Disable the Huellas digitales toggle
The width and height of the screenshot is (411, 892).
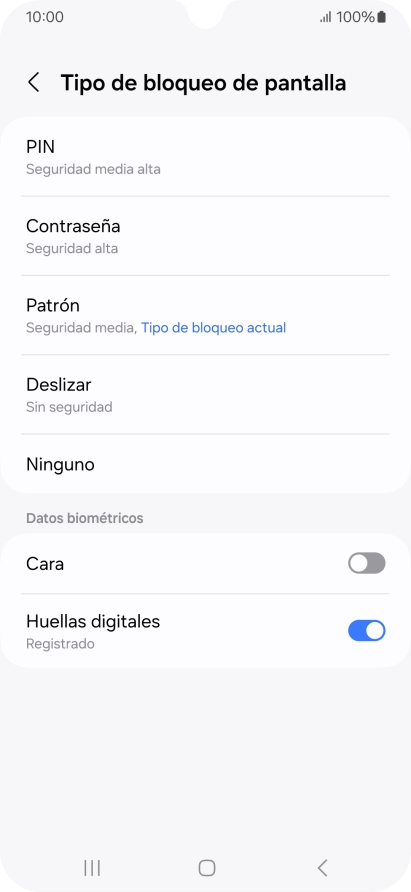point(367,630)
